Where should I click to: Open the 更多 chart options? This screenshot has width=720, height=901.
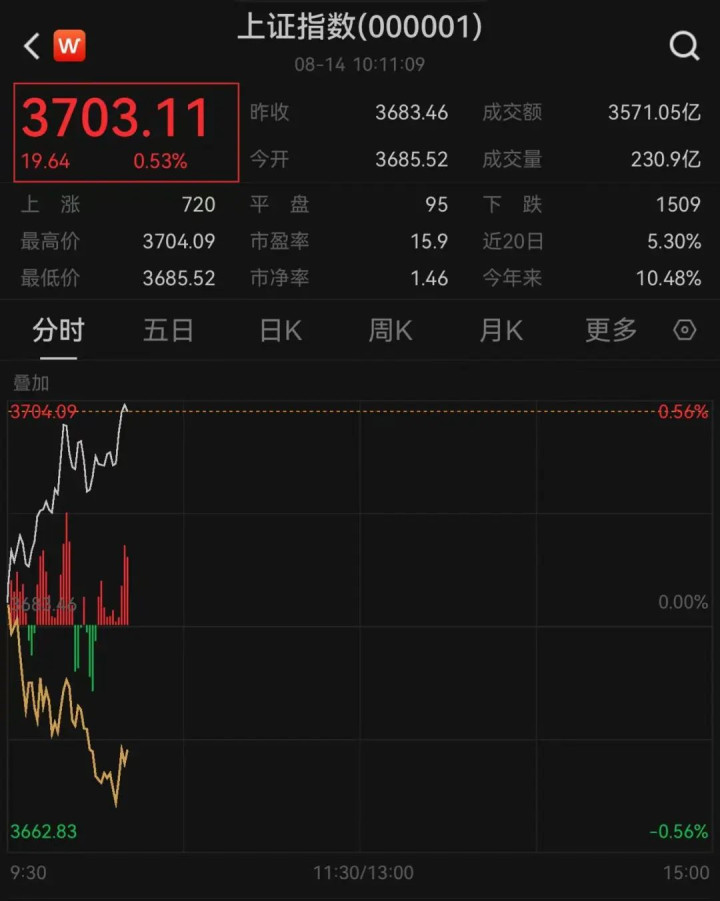pos(610,331)
